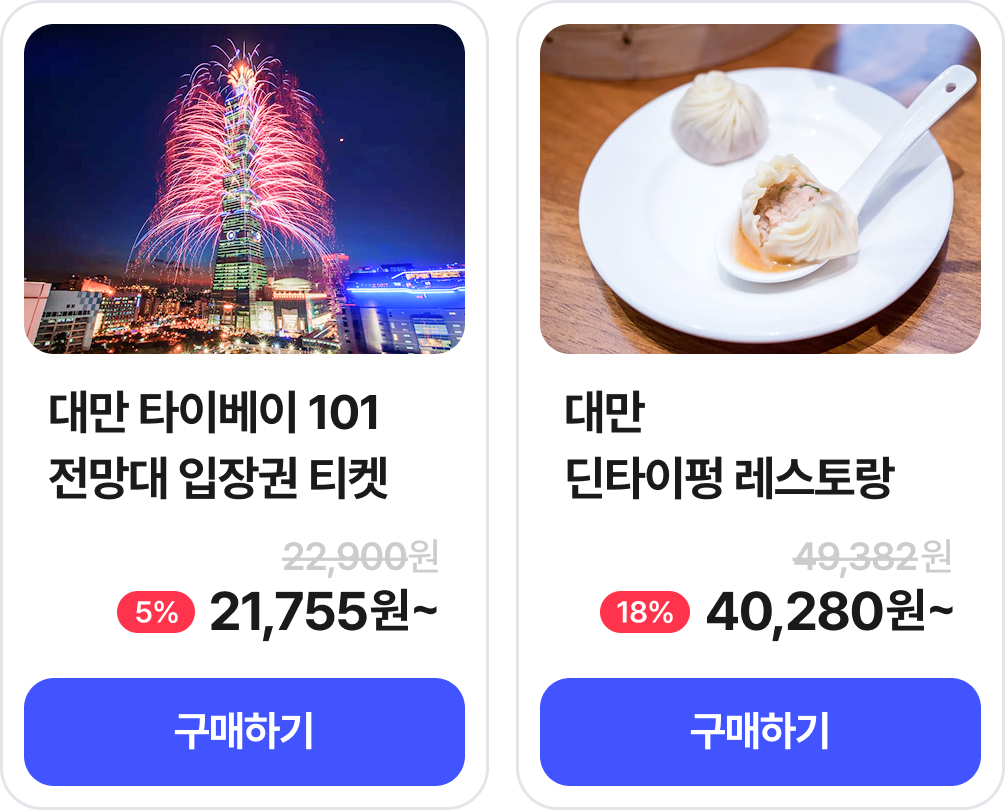Tap 구매하기 for 딘타이펑 레스토랑

(x=760, y=732)
